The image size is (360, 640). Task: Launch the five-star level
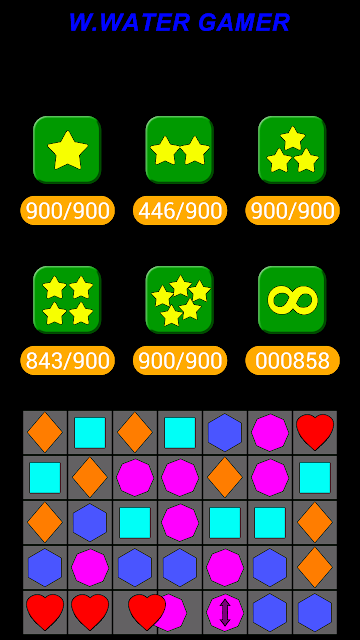[180, 300]
